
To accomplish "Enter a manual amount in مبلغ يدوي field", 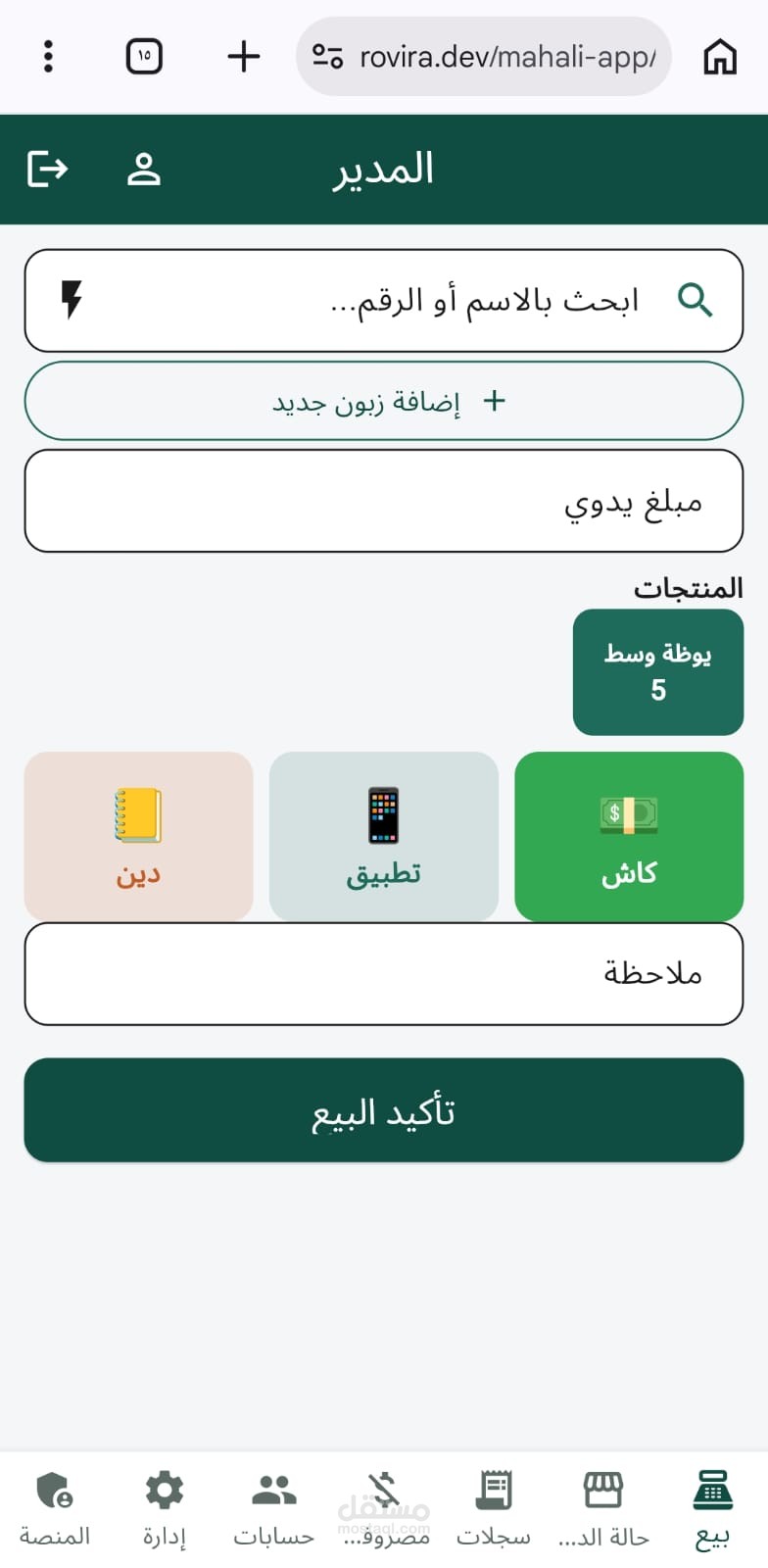I will (x=384, y=501).
